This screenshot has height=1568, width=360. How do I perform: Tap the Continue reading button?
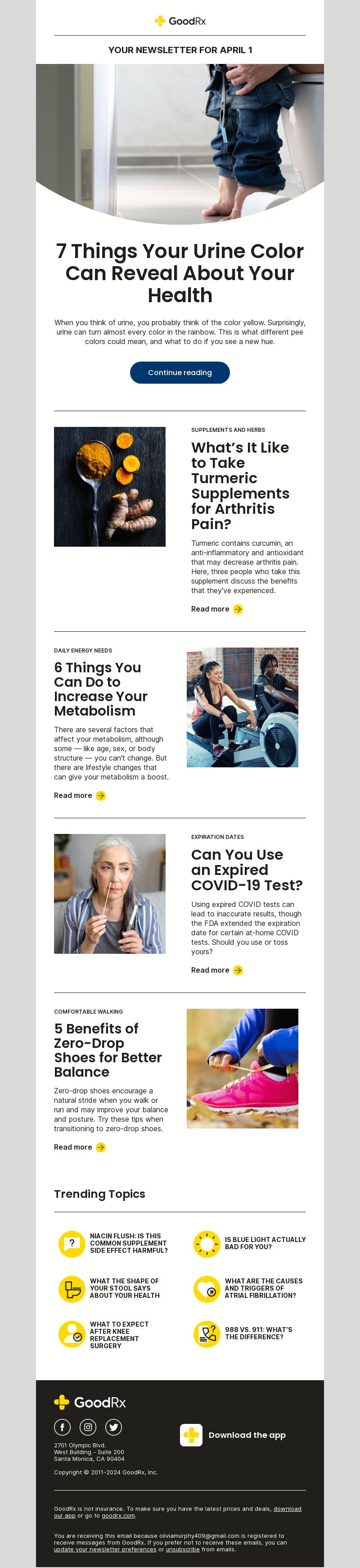pos(180,372)
